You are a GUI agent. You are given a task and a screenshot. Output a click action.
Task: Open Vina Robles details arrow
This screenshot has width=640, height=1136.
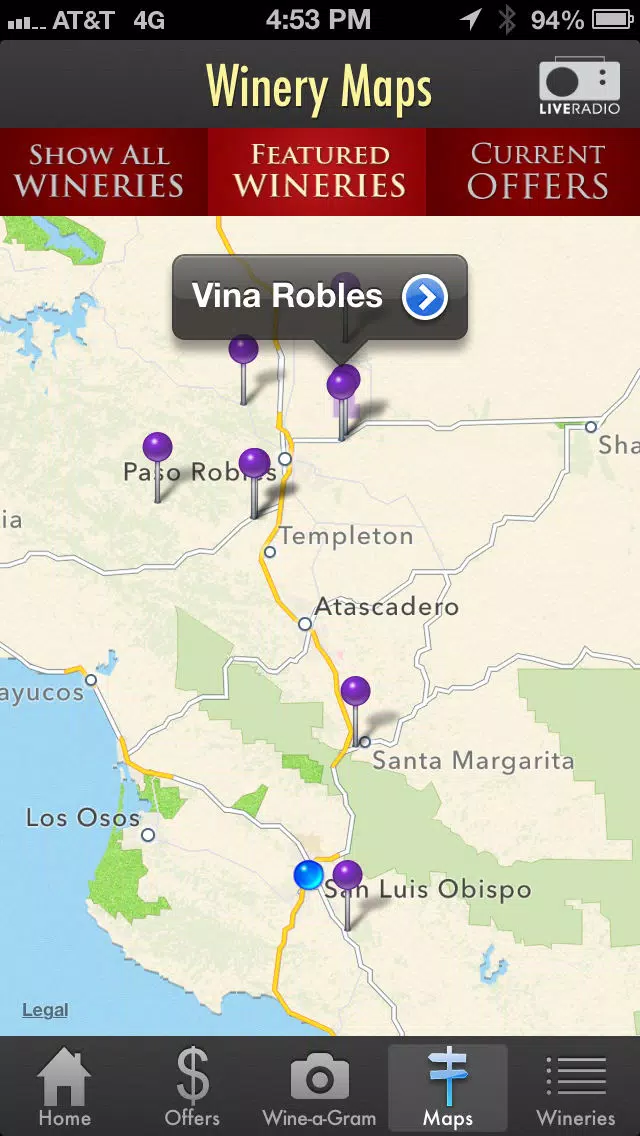point(425,297)
